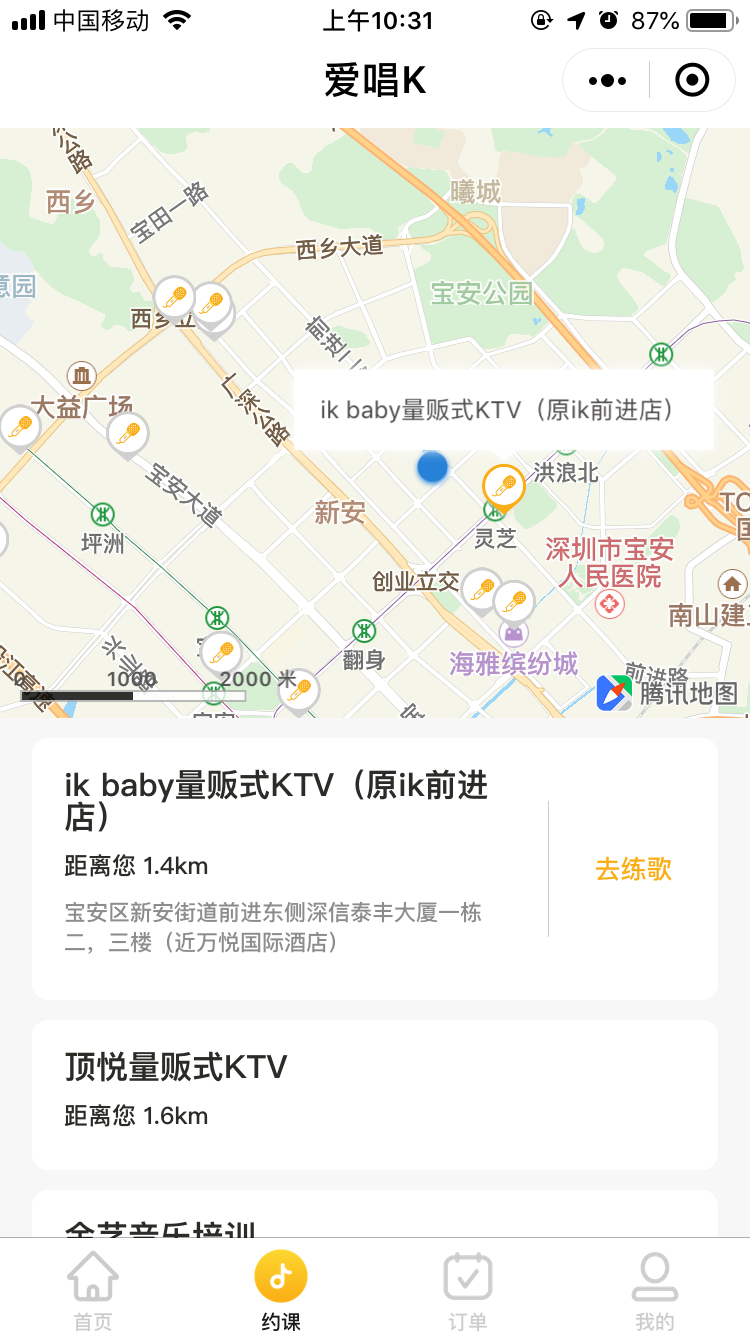Image resolution: width=750 pixels, height=1334 pixels.
Task: Switch to the 首页 tab
Action: pyautogui.click(x=94, y=1291)
